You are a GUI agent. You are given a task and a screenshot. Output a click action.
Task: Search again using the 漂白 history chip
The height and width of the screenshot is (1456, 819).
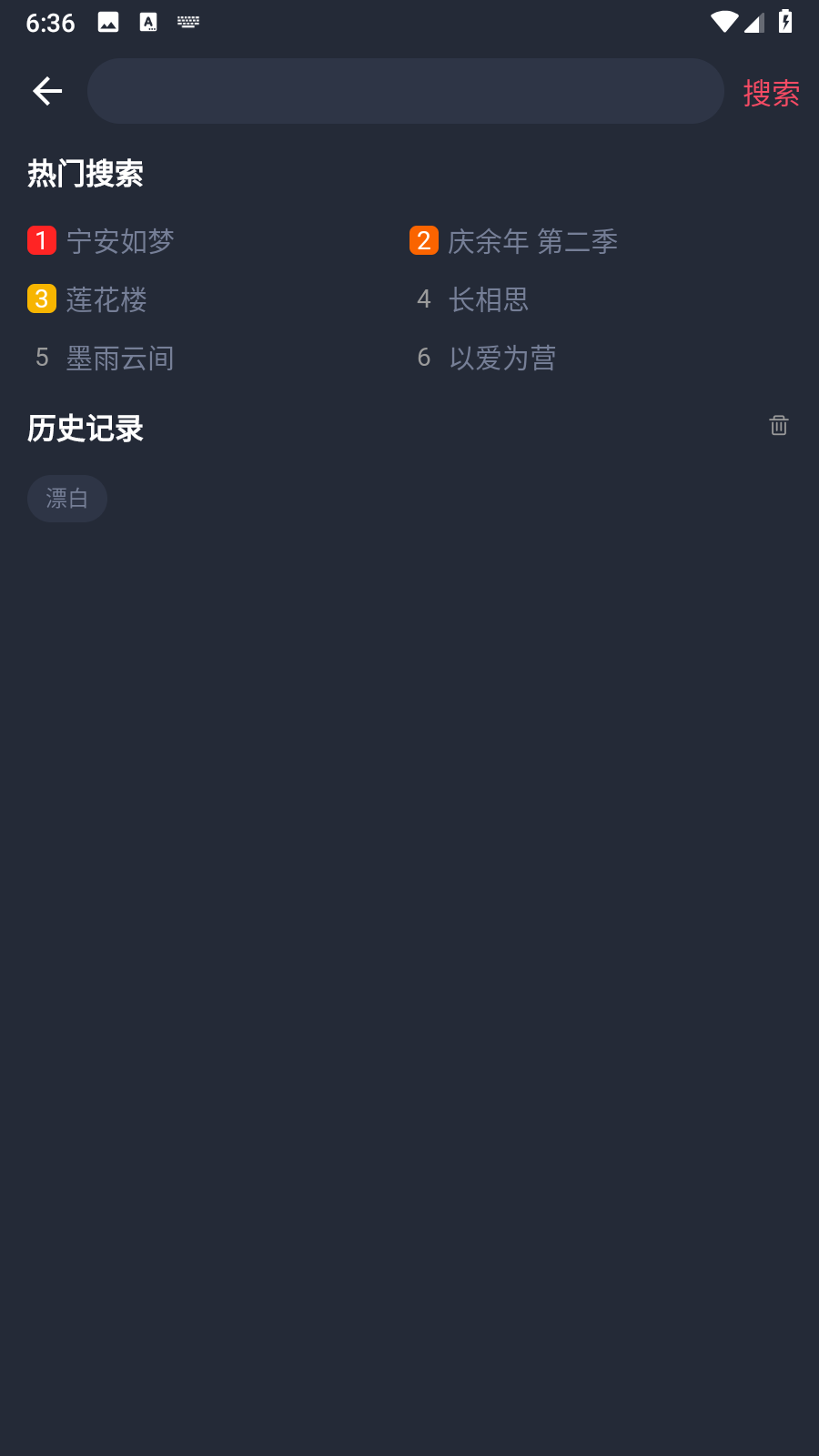coord(67,499)
